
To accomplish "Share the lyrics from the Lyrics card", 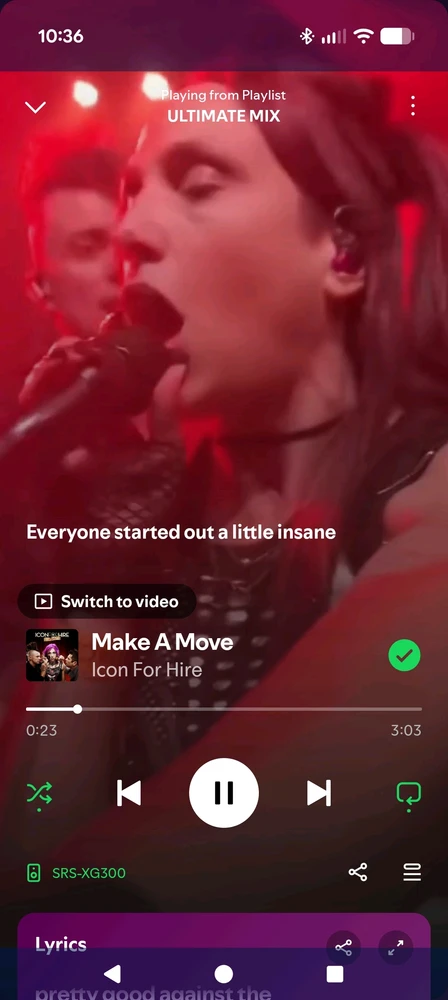I will pyautogui.click(x=343, y=948).
